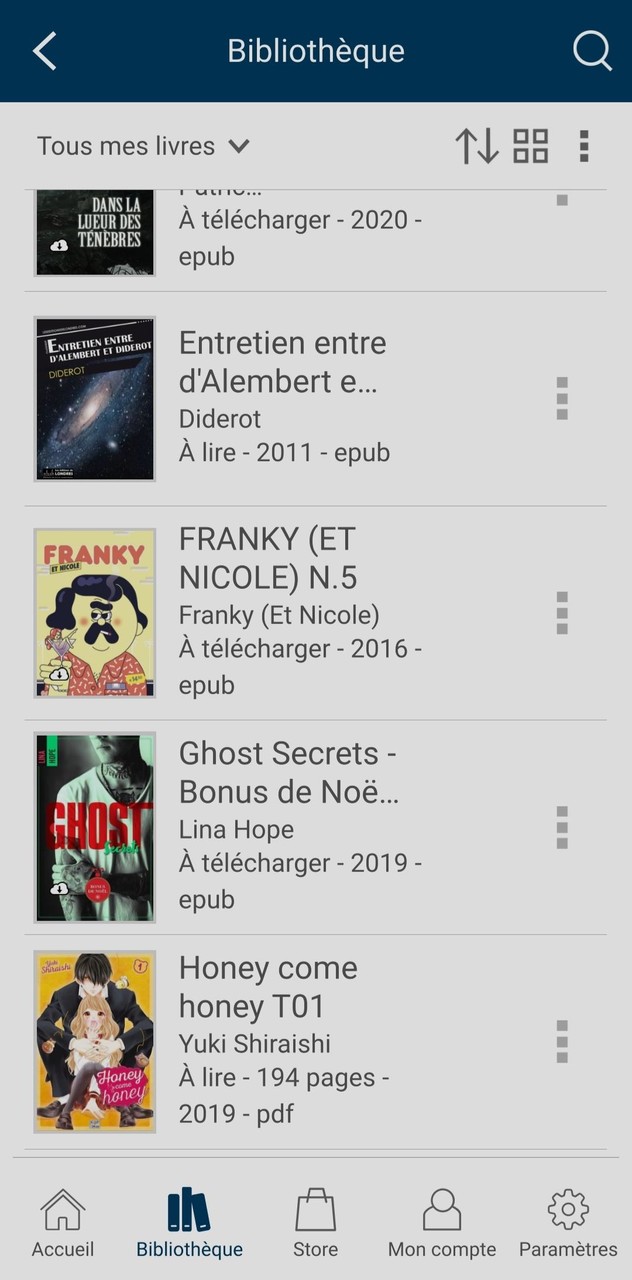Open the Paramètres tab
This screenshot has width=632, height=1280.
568,1222
